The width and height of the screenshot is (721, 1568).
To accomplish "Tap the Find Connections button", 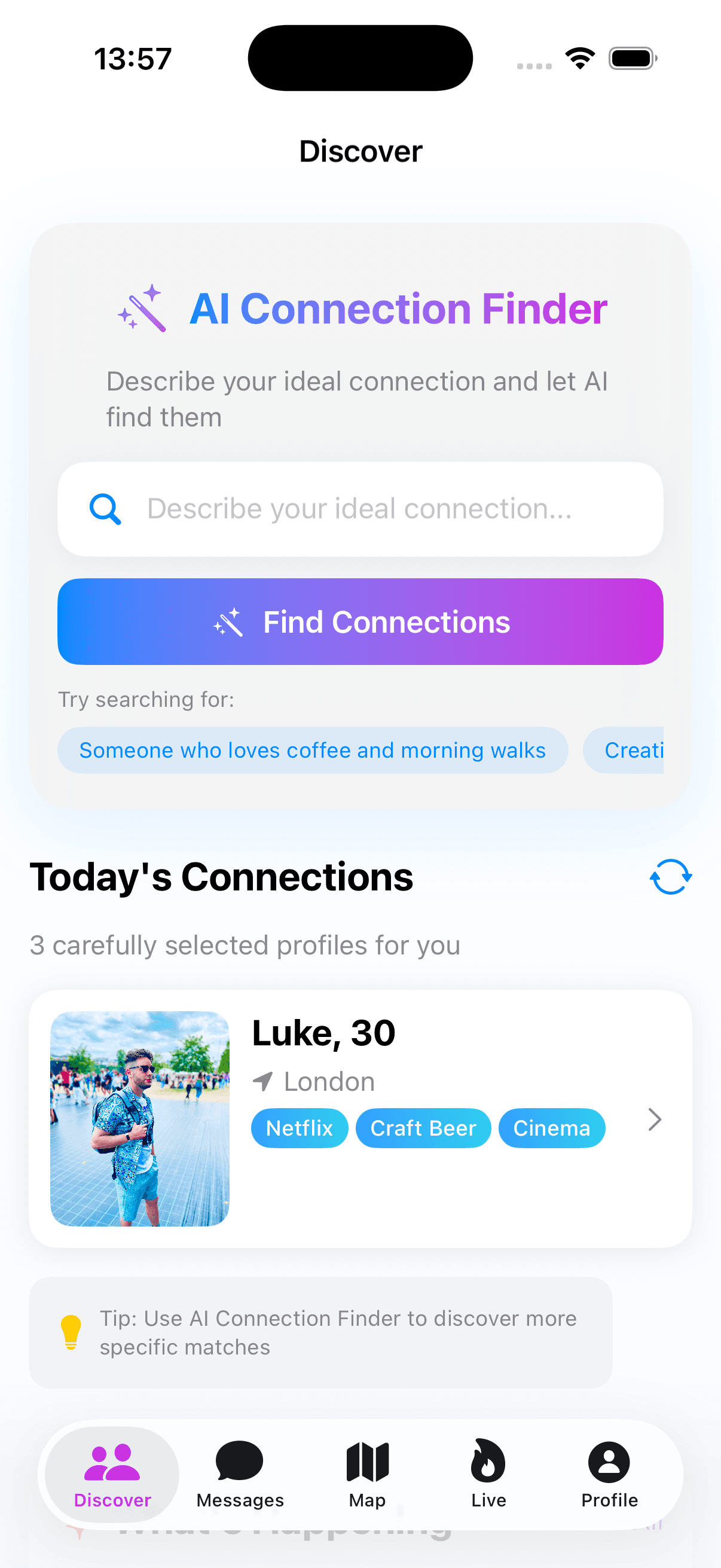I will pos(360,621).
